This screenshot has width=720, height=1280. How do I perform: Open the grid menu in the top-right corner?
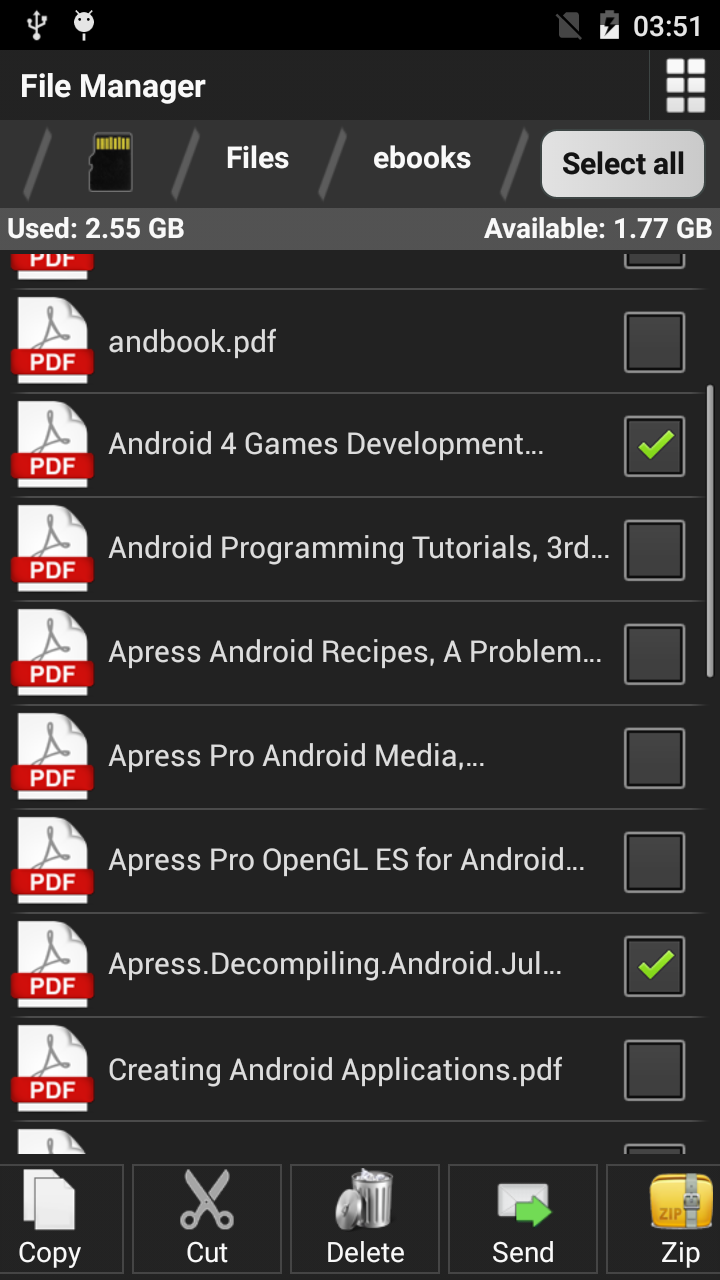(x=686, y=85)
